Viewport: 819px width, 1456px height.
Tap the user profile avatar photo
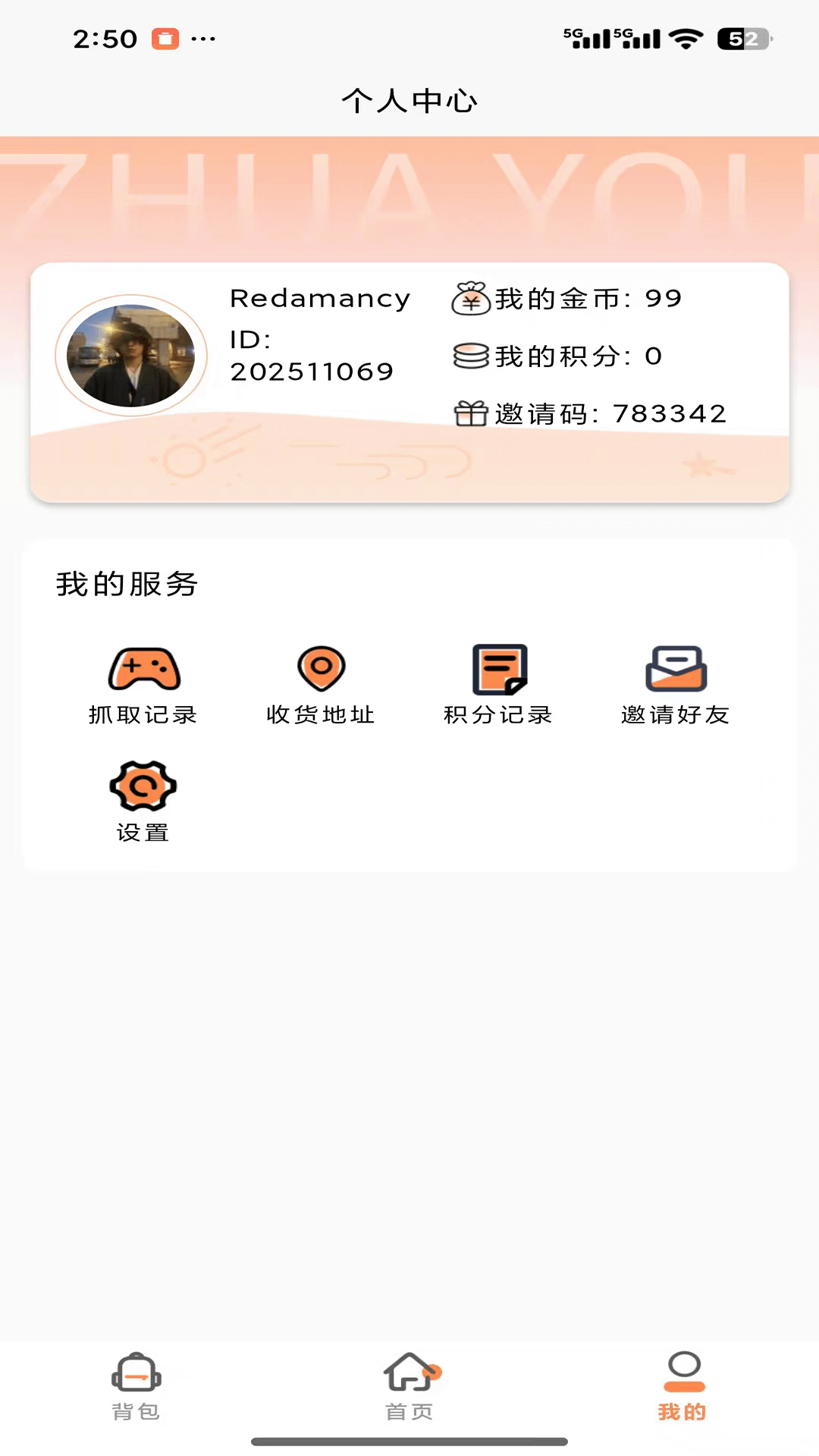[x=130, y=356]
